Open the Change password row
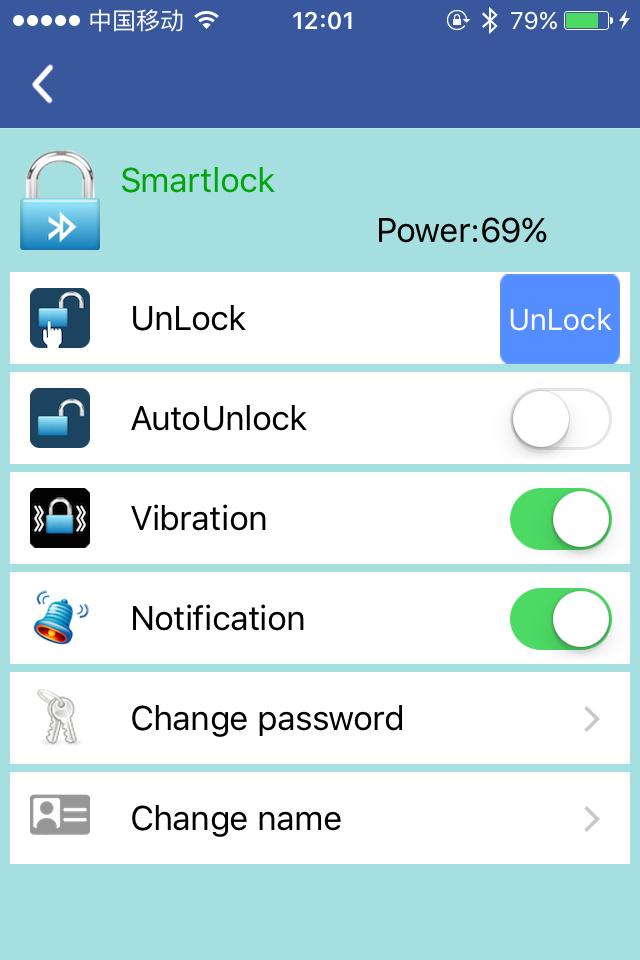640x960 pixels. (320, 718)
